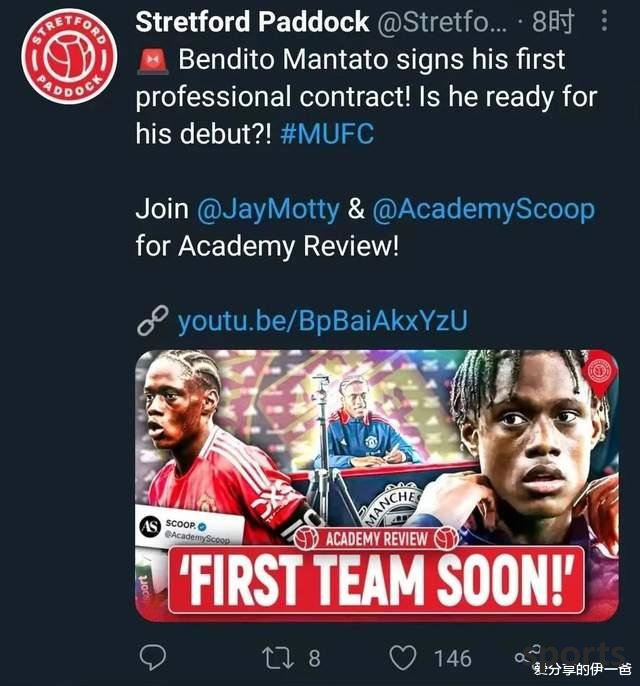Like the tweet with 146 likes
This screenshot has width=640, height=686.
coord(402,657)
